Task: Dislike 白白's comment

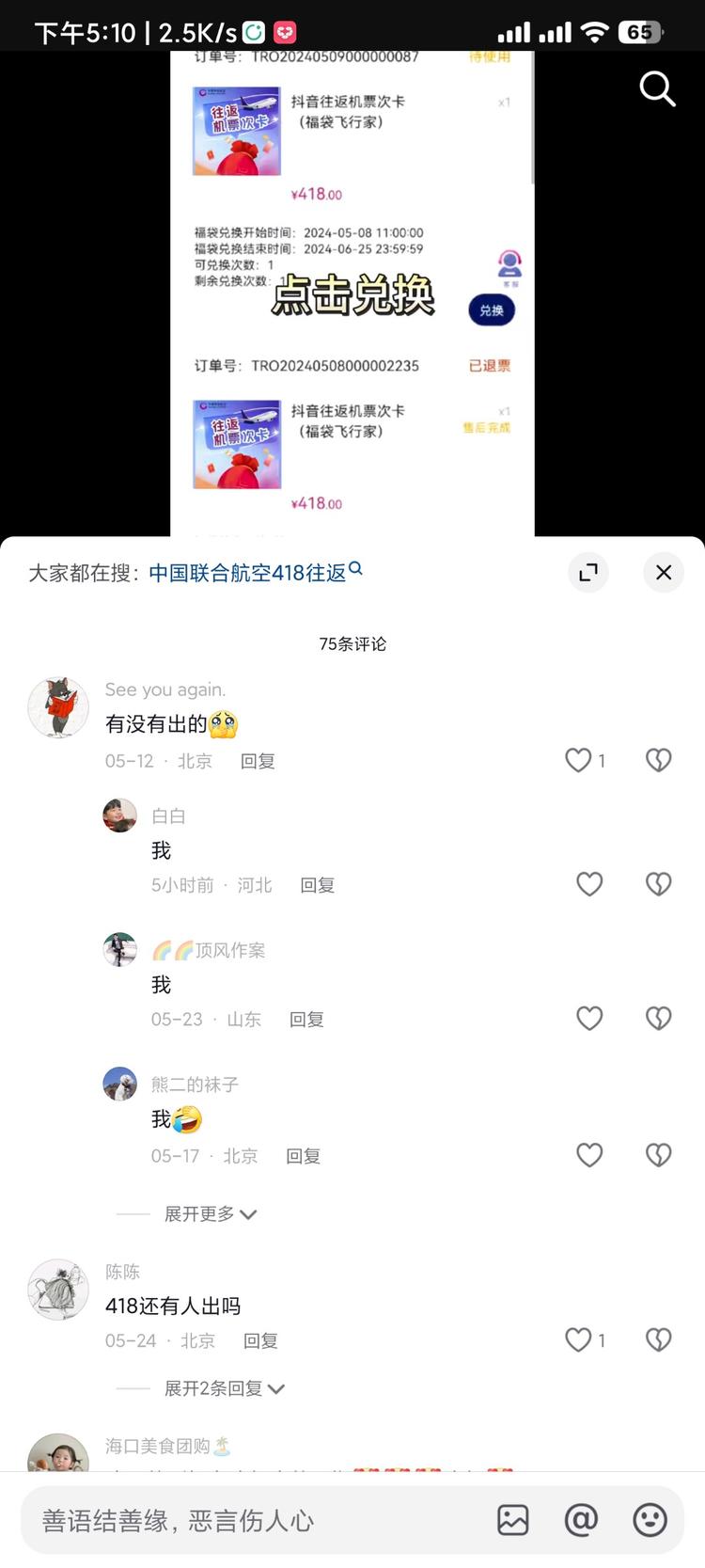Action: pyautogui.click(x=658, y=883)
